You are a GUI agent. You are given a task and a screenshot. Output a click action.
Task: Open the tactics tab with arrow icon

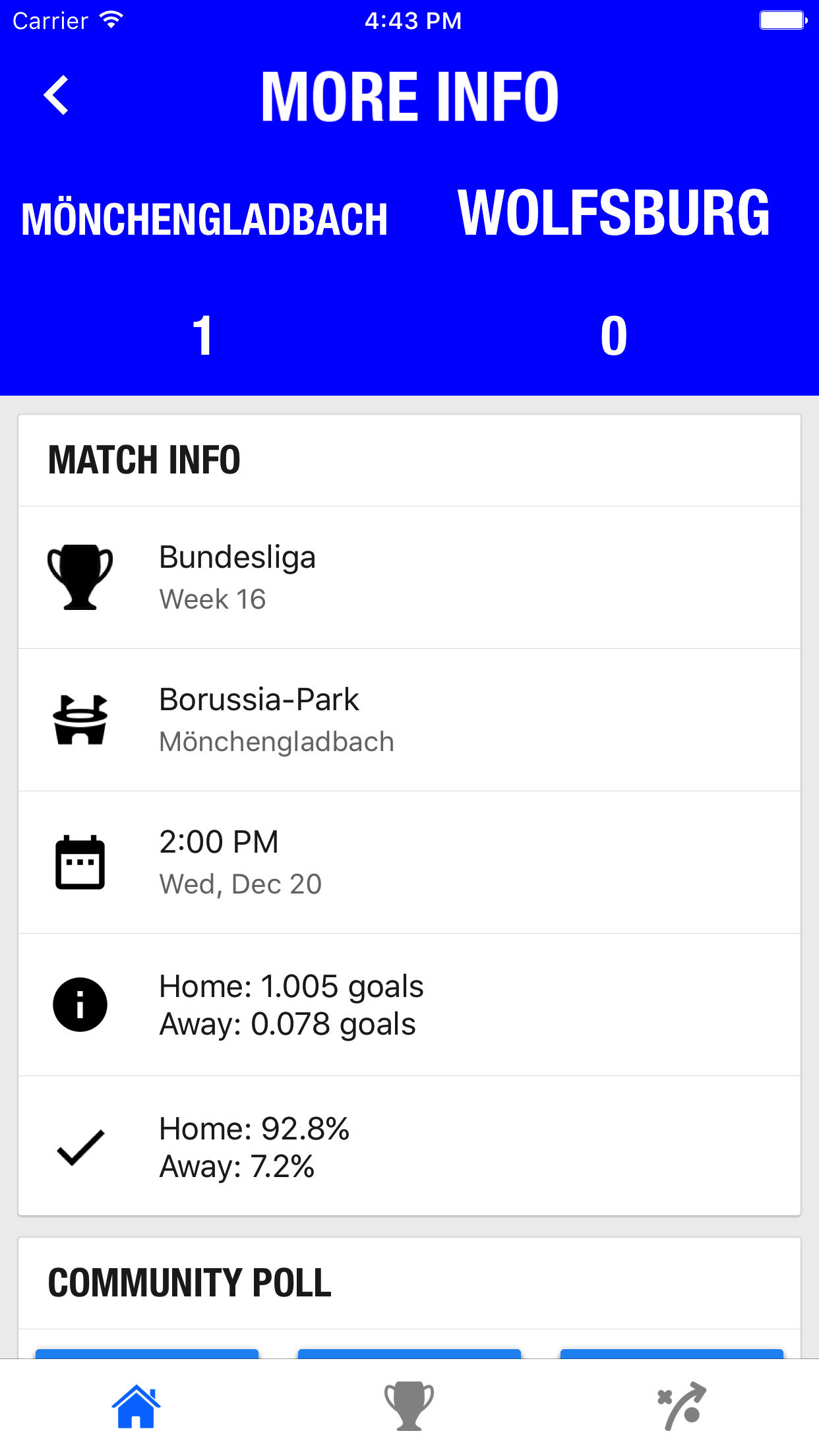[x=682, y=1407]
